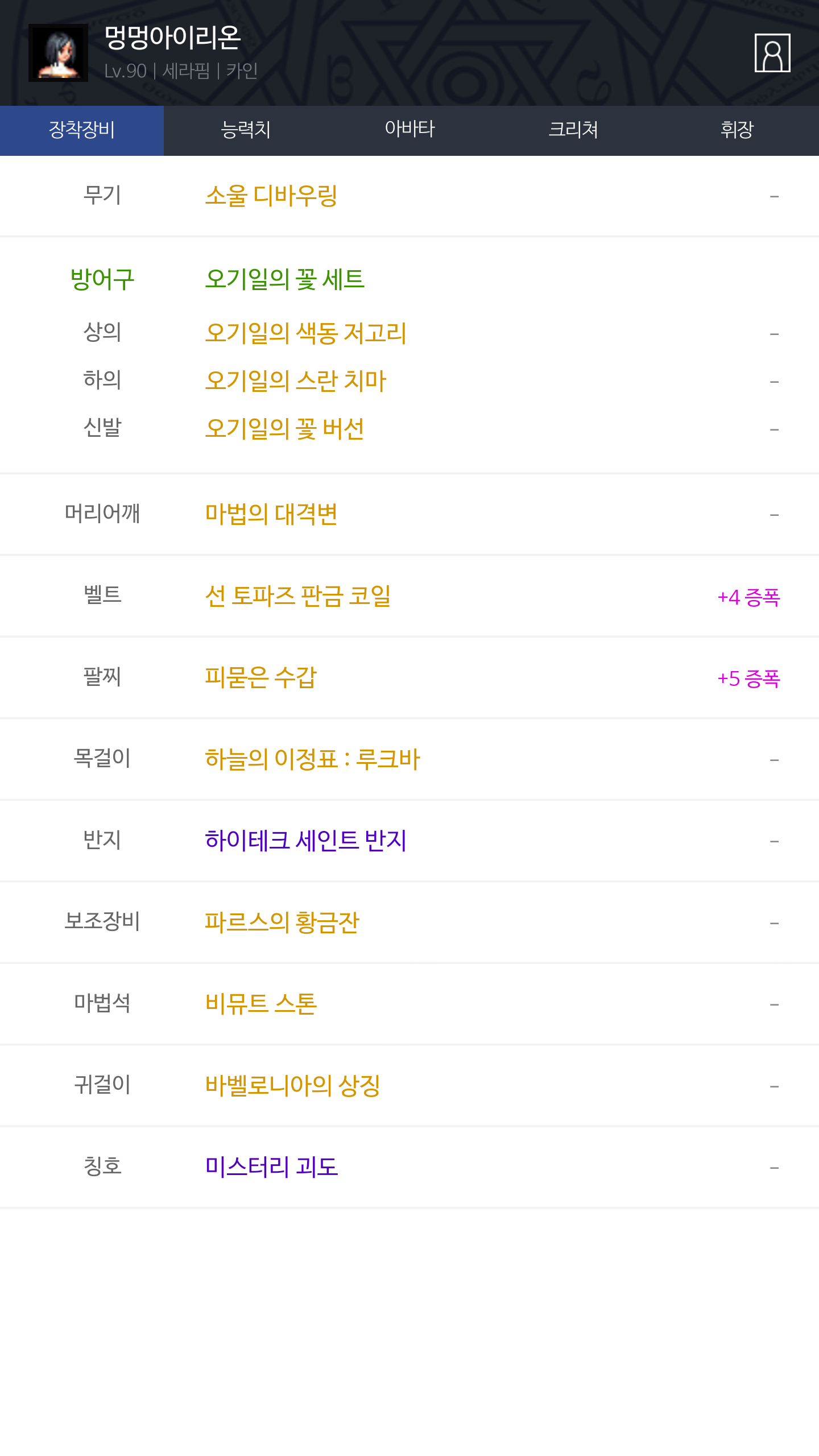This screenshot has height=1456, width=819.
Task: Open the 크리쳐 tab
Action: coord(573,130)
